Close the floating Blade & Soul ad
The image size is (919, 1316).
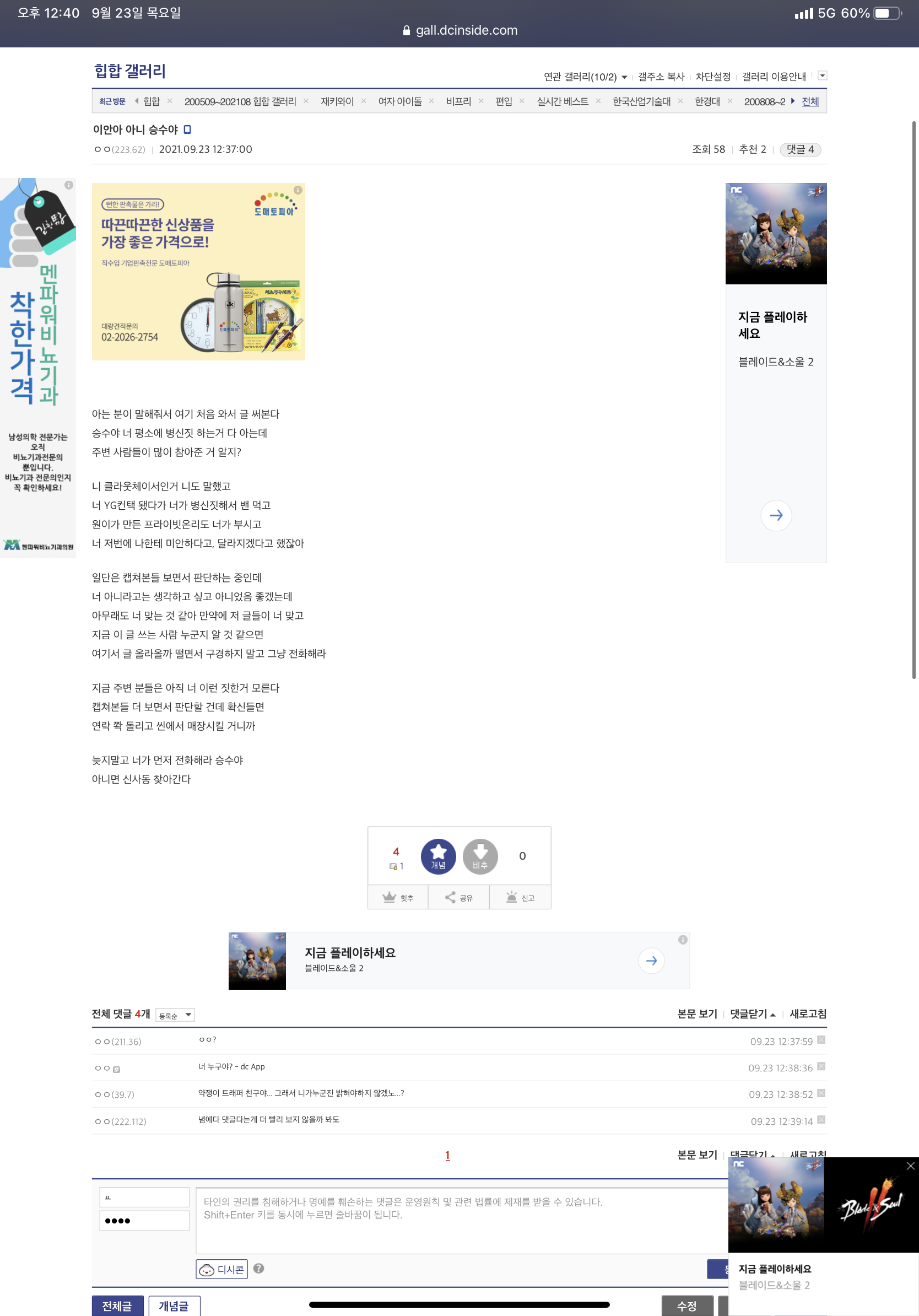(910, 1166)
